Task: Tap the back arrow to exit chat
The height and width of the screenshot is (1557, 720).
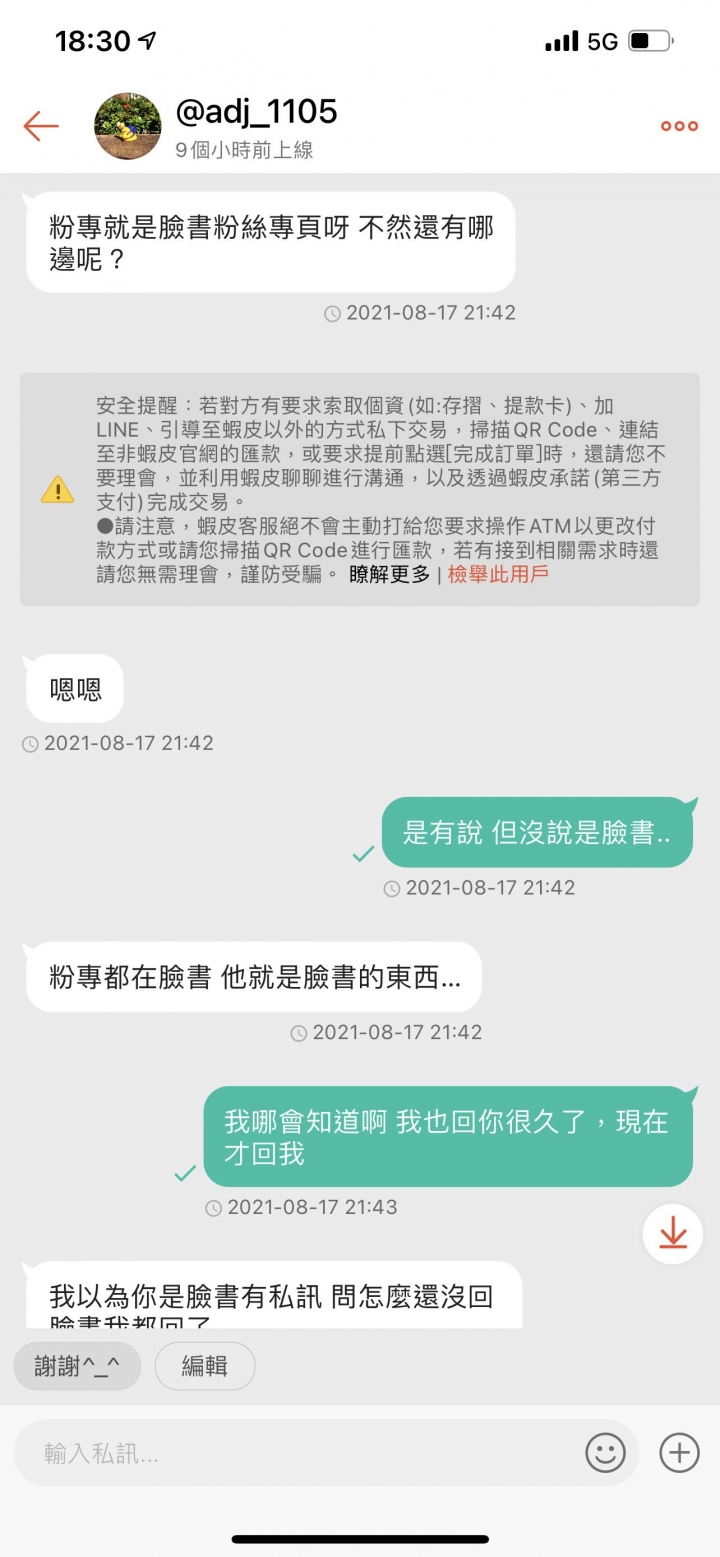Action: point(39,125)
